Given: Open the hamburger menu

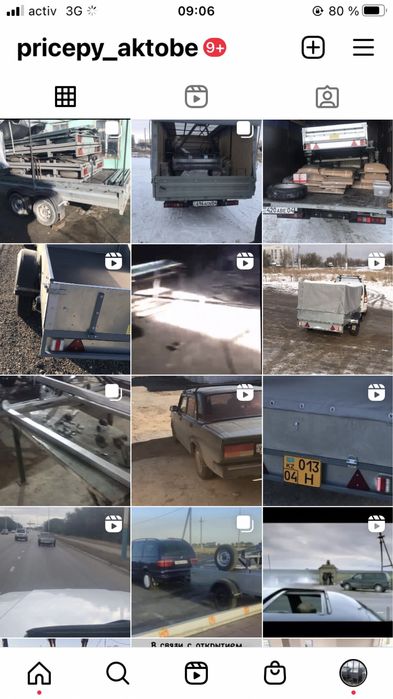Looking at the screenshot, I should (363, 47).
